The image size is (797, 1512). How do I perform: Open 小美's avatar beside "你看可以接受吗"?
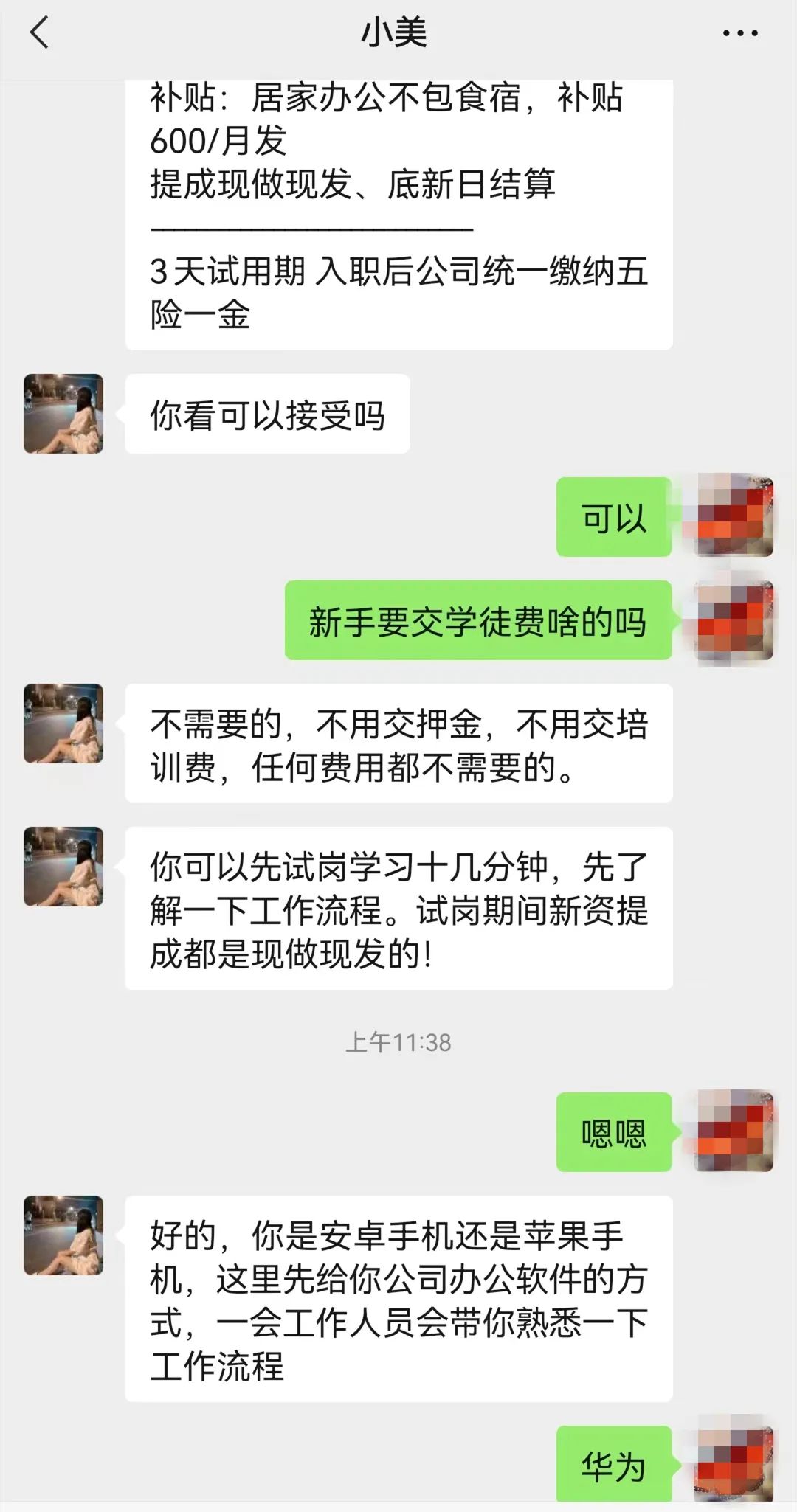[63, 414]
